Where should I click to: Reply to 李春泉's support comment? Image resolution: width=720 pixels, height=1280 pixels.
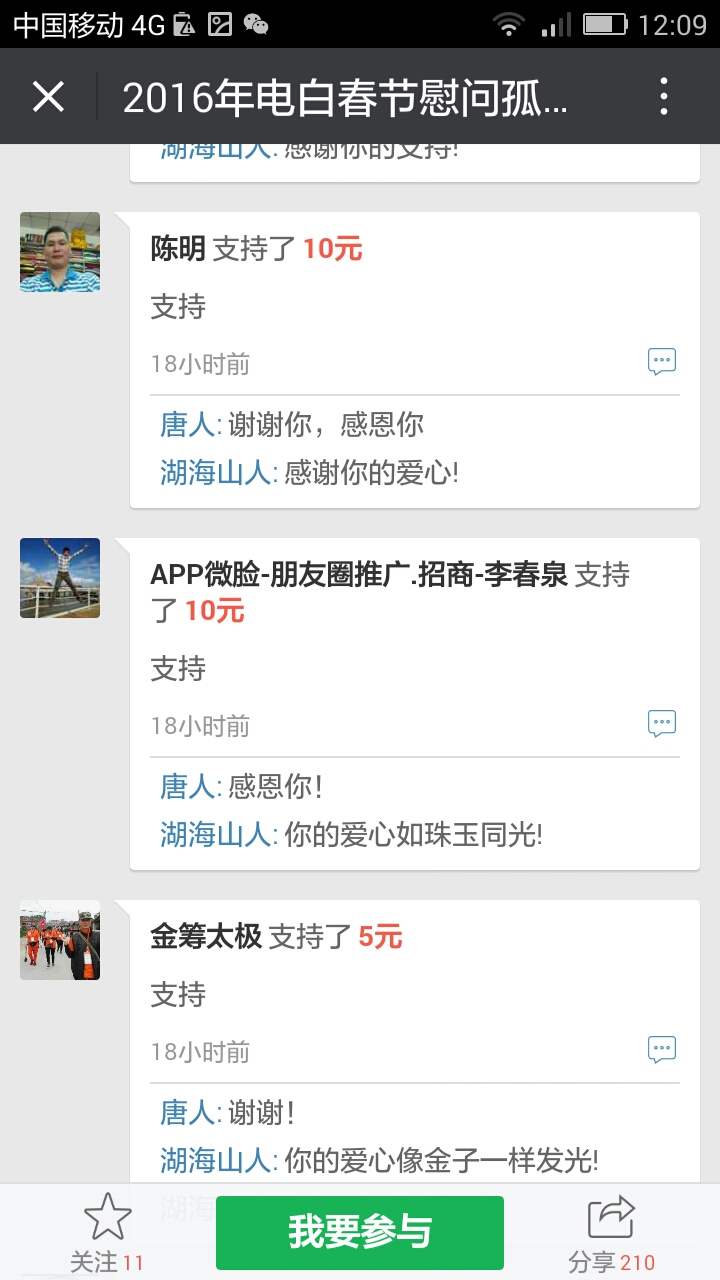tap(661, 724)
